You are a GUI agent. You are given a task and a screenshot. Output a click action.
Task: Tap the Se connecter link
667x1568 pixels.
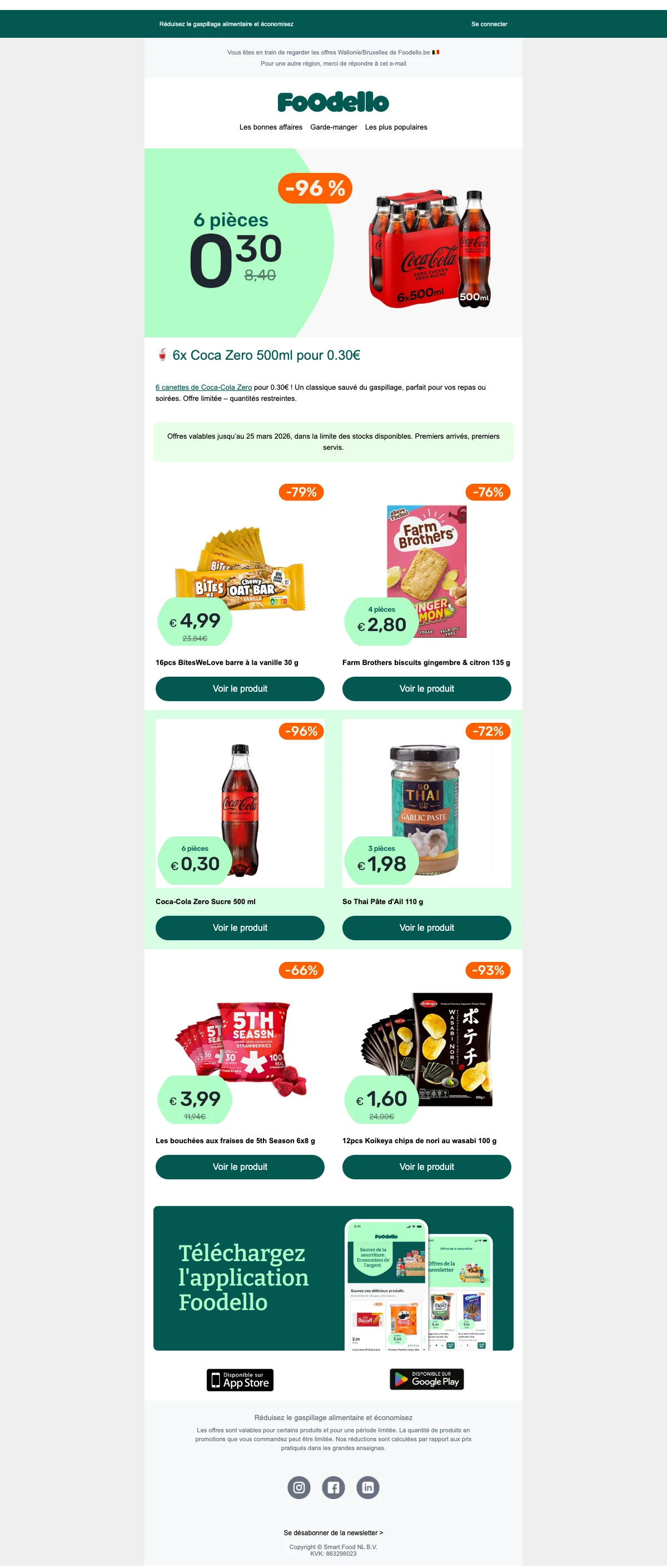click(x=489, y=24)
